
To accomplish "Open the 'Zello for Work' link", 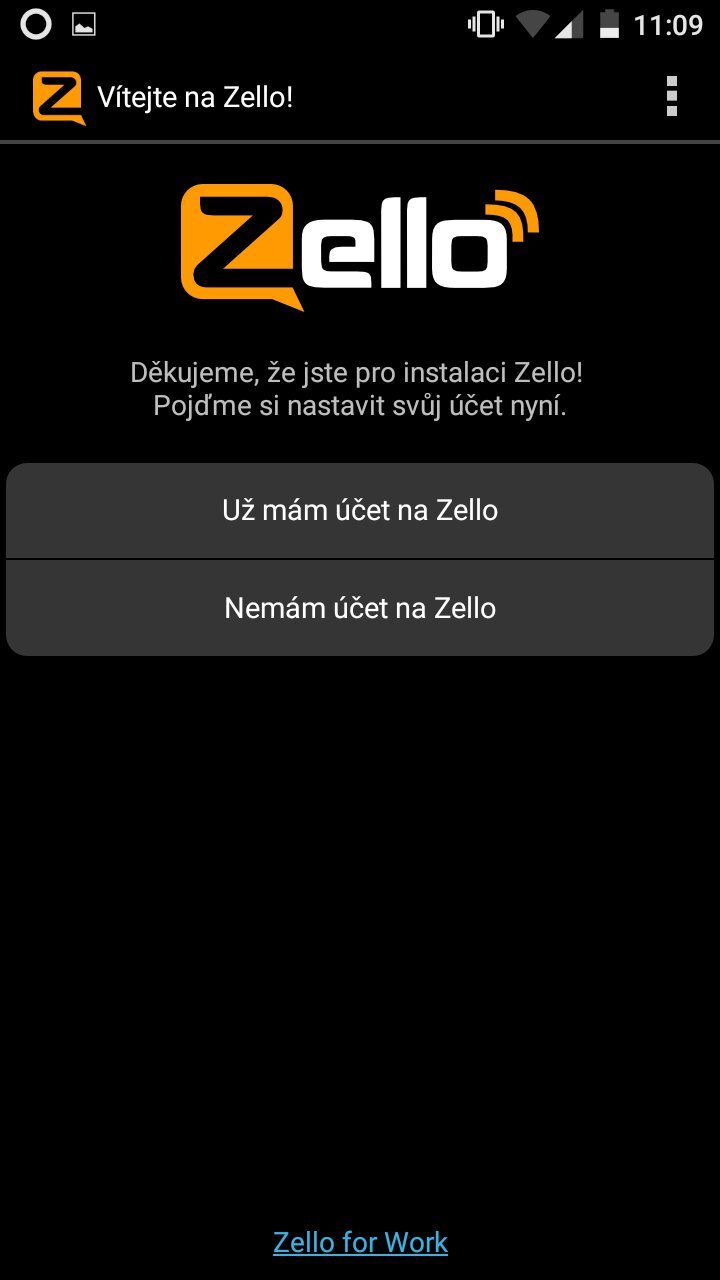I will [x=360, y=1241].
